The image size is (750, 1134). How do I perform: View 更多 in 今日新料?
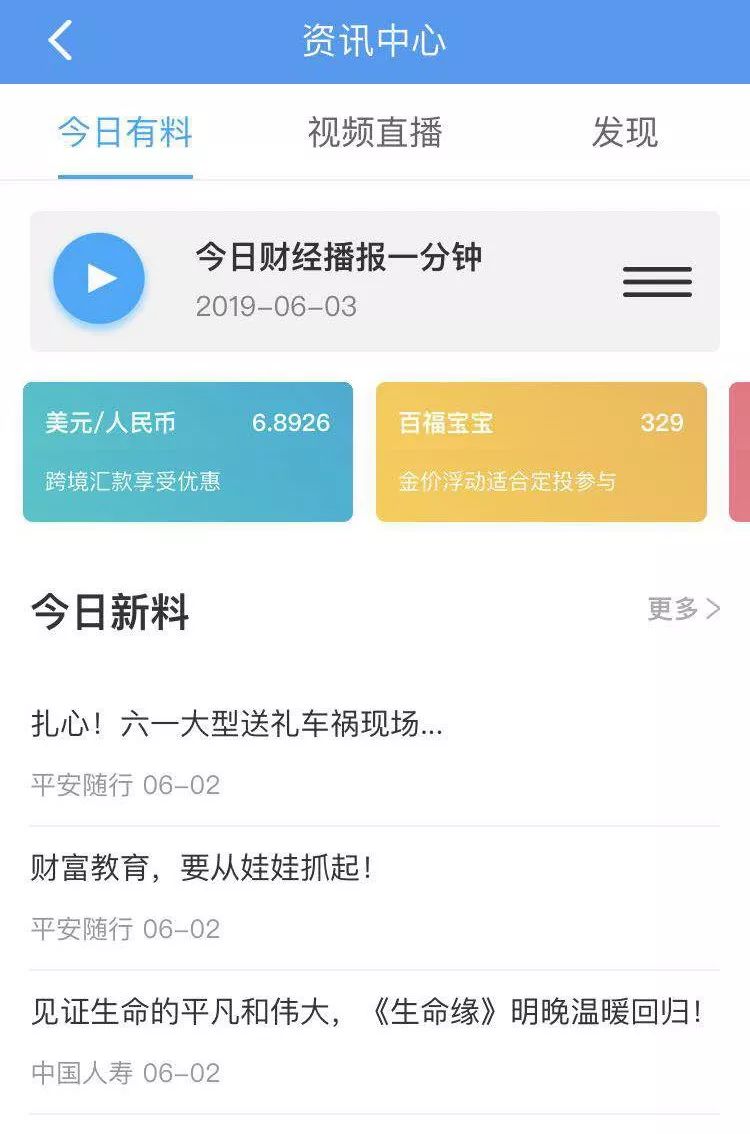683,609
